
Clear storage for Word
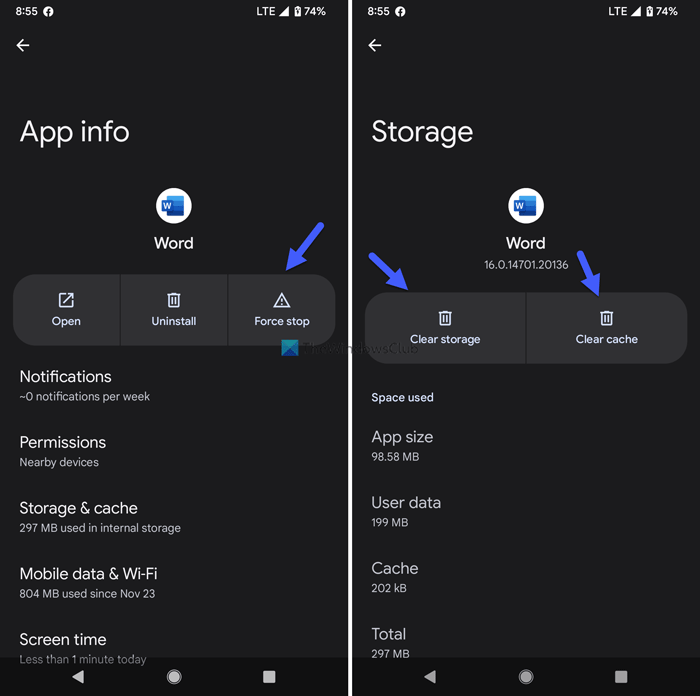(445, 328)
